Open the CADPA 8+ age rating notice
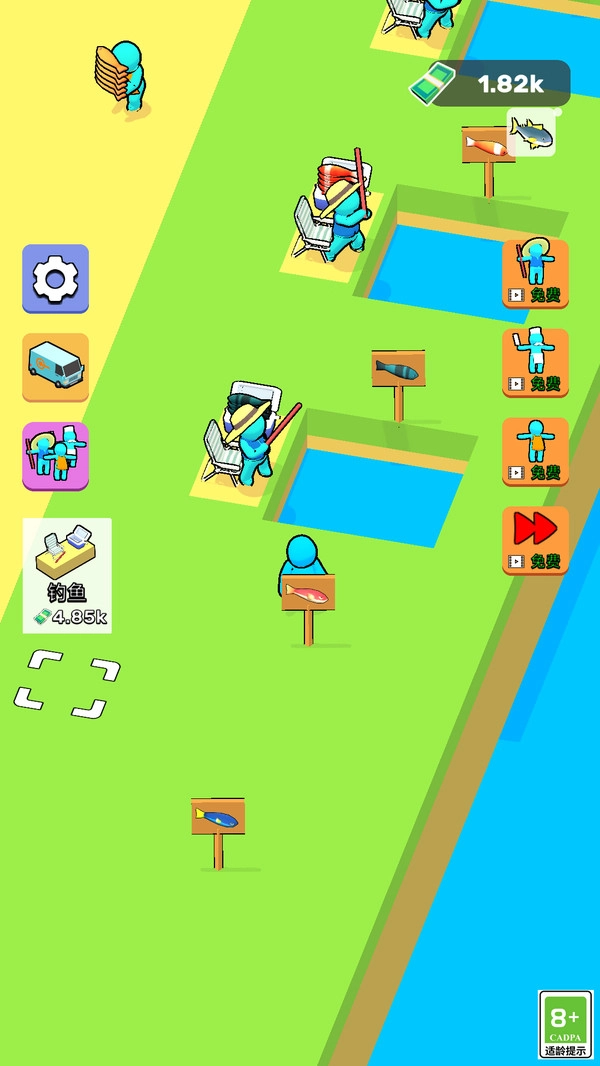Image resolution: width=600 pixels, height=1066 pixels. (565, 1024)
